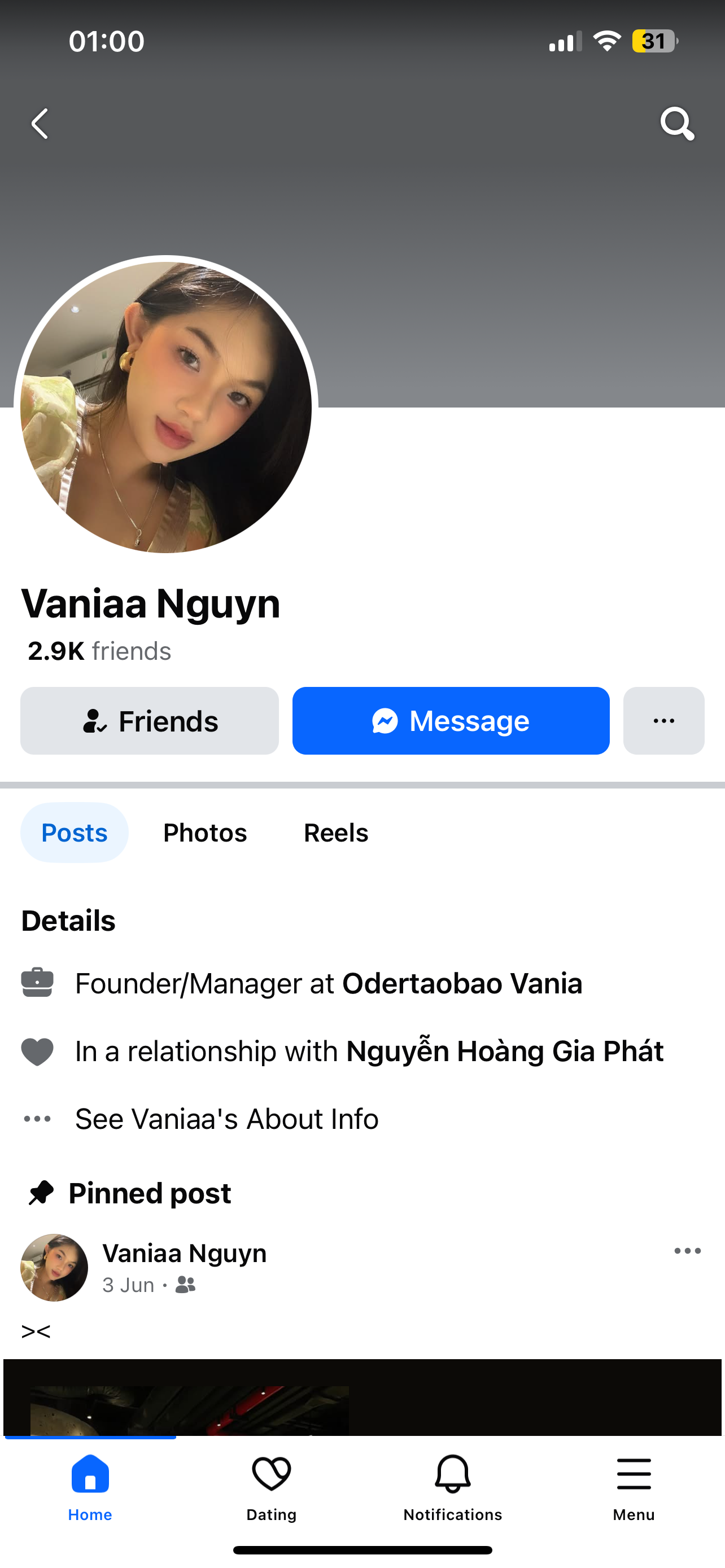Open the 2.9K friends list
Screen dimensions: 725x1568
(99, 651)
